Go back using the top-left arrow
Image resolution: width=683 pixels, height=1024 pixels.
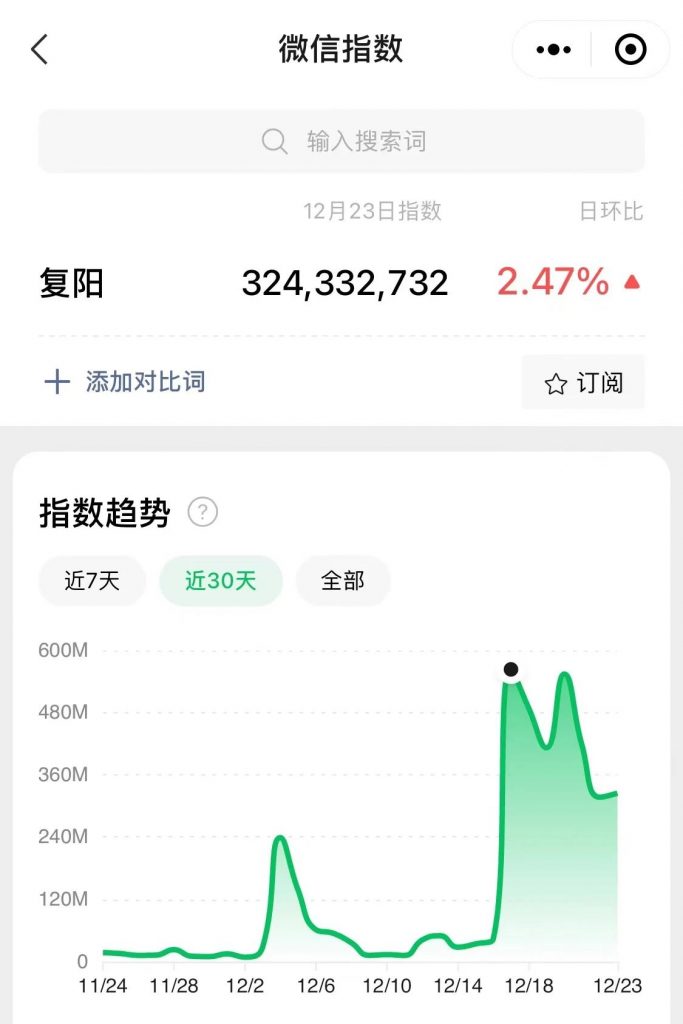coord(40,49)
